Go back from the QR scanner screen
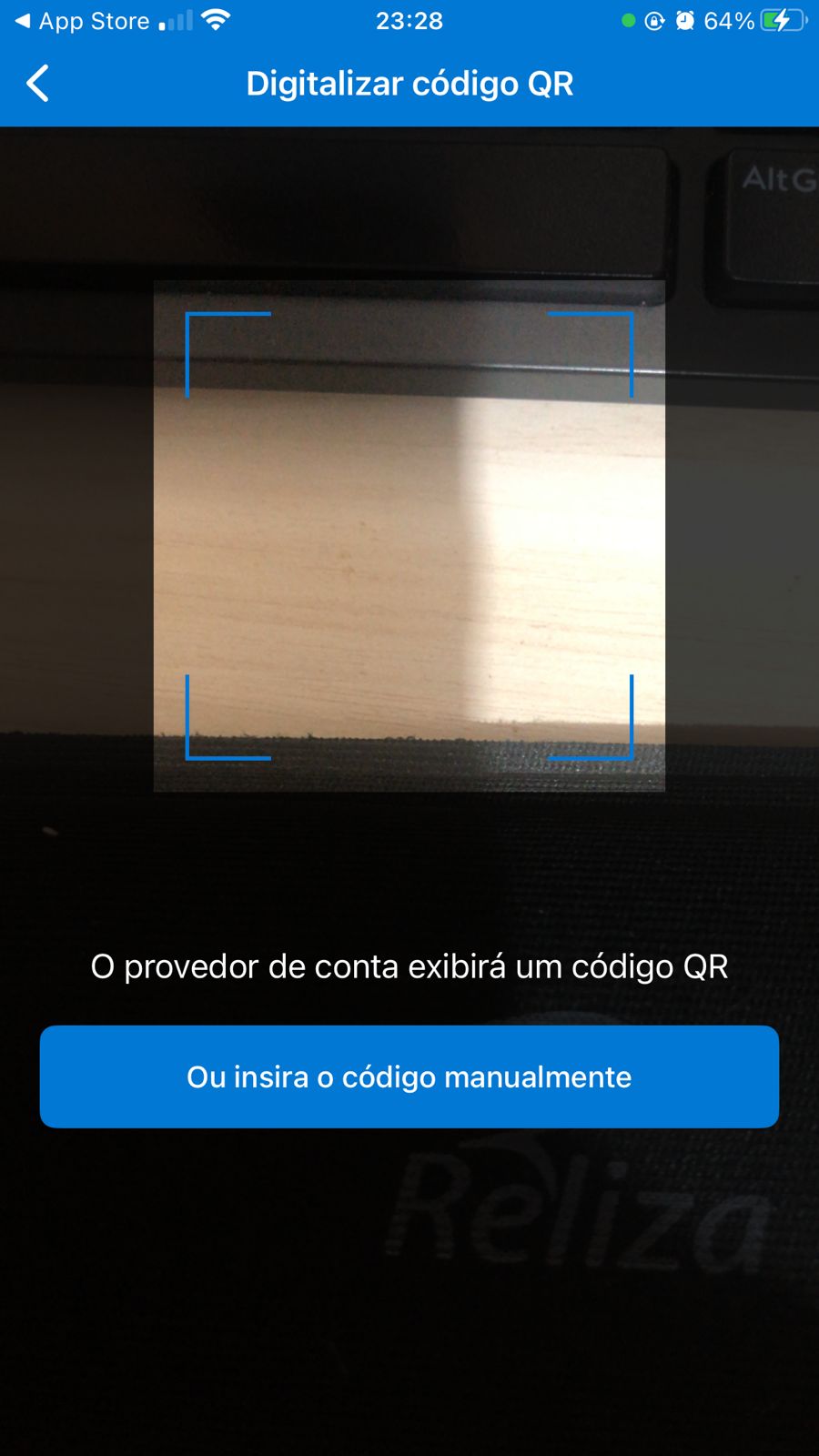Viewport: 819px width, 1456px height. pyautogui.click(x=38, y=84)
